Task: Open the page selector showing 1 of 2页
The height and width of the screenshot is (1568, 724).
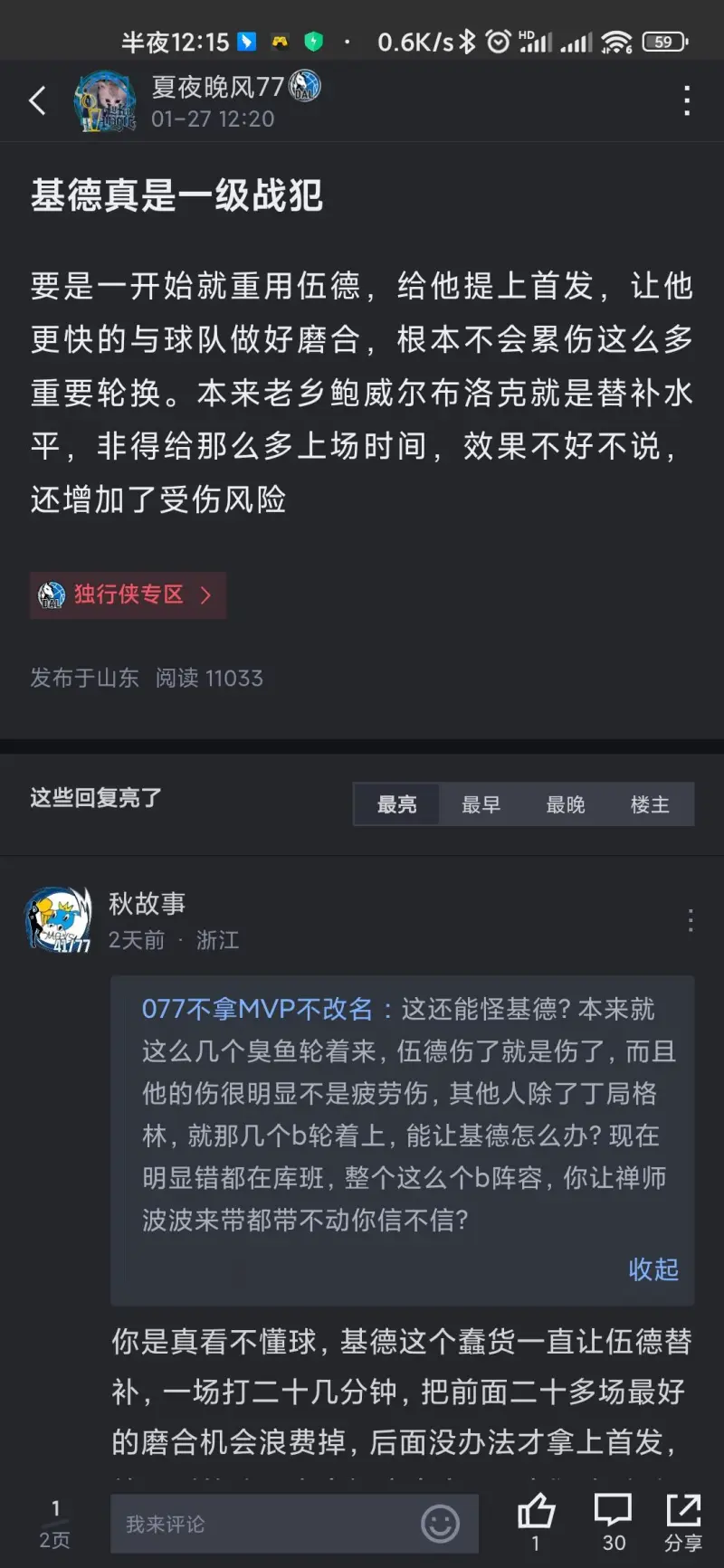Action: pyautogui.click(x=55, y=1524)
